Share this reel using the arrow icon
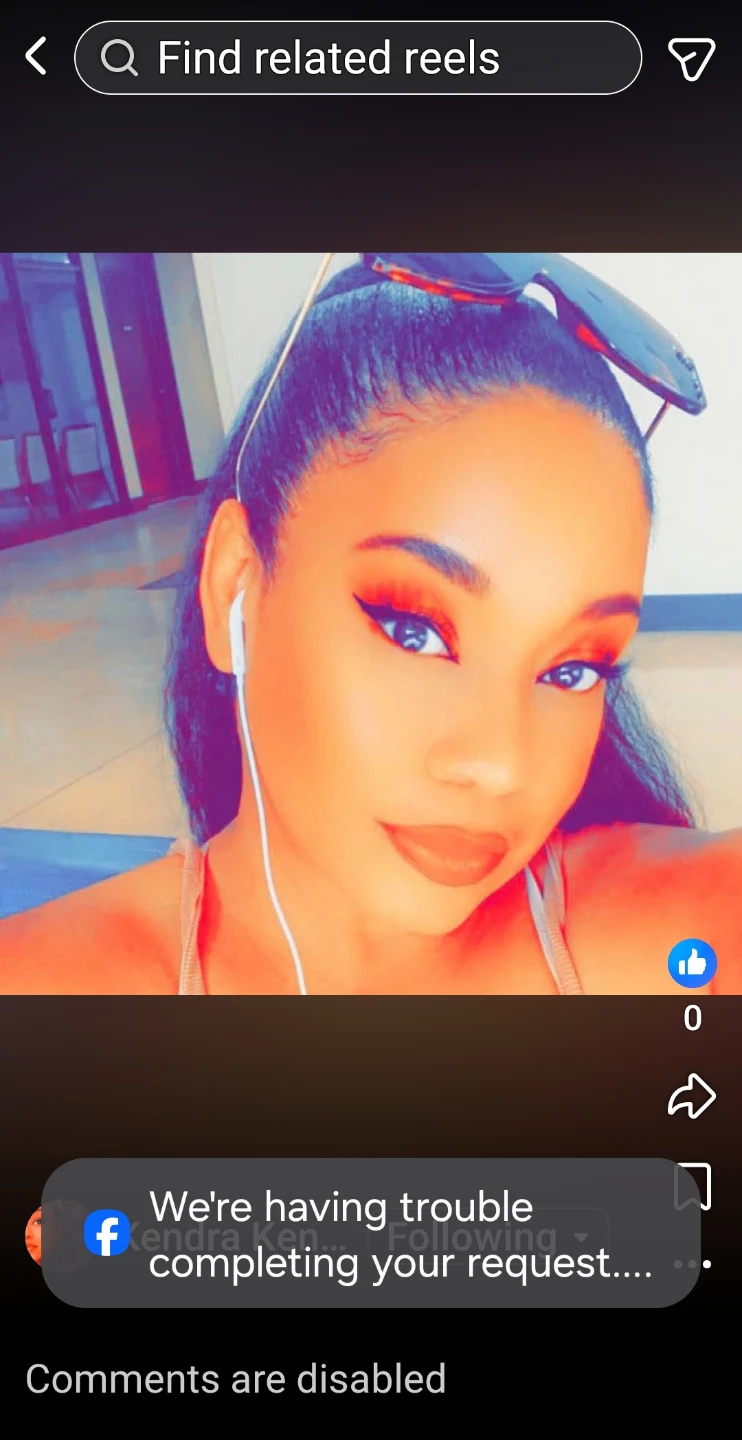Image resolution: width=742 pixels, height=1440 pixels. (x=692, y=1096)
